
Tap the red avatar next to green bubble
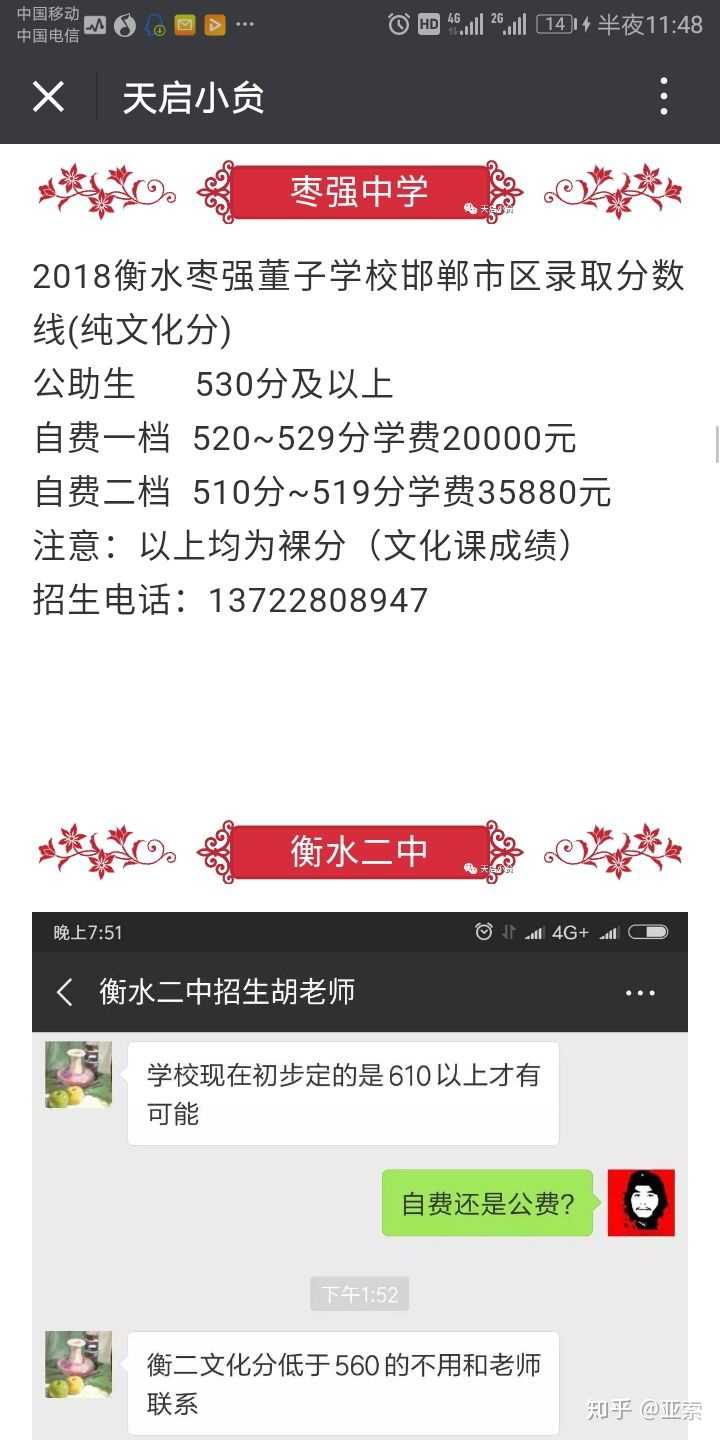click(641, 1204)
